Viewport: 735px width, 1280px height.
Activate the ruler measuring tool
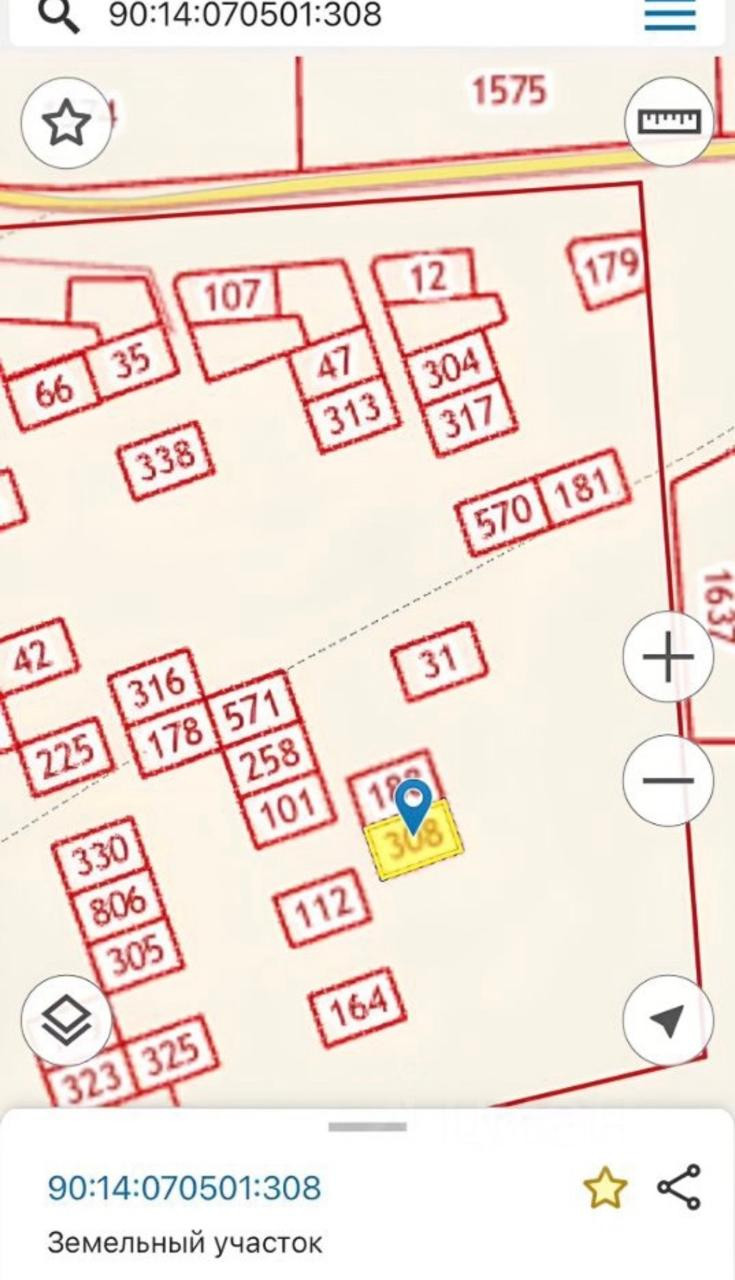tap(668, 122)
